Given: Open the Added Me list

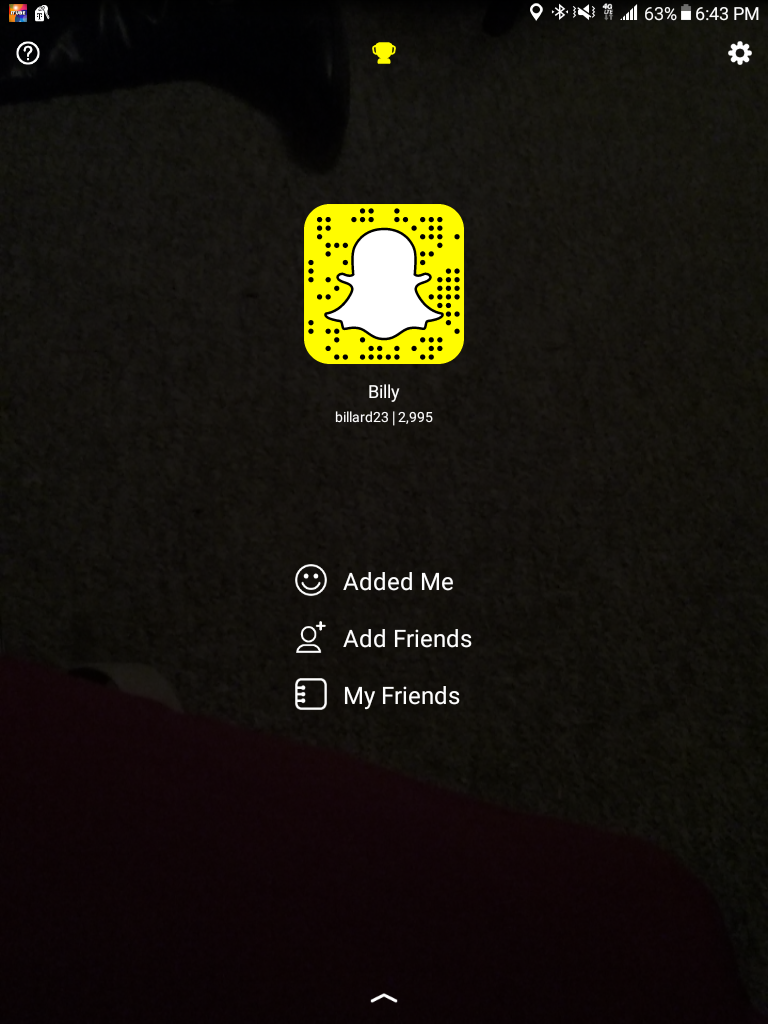Looking at the screenshot, I should [376, 581].
